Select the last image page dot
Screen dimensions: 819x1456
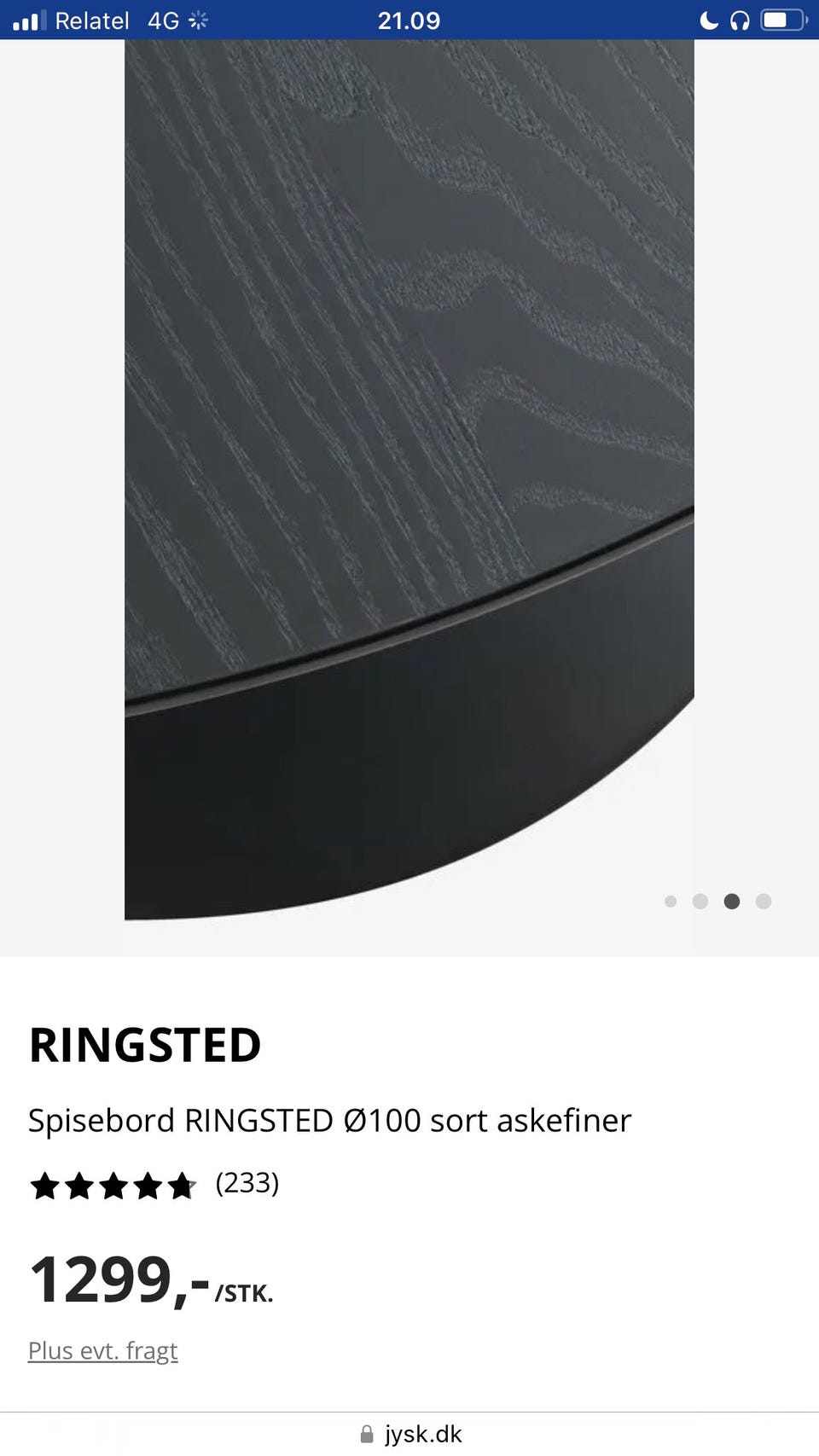click(x=764, y=902)
